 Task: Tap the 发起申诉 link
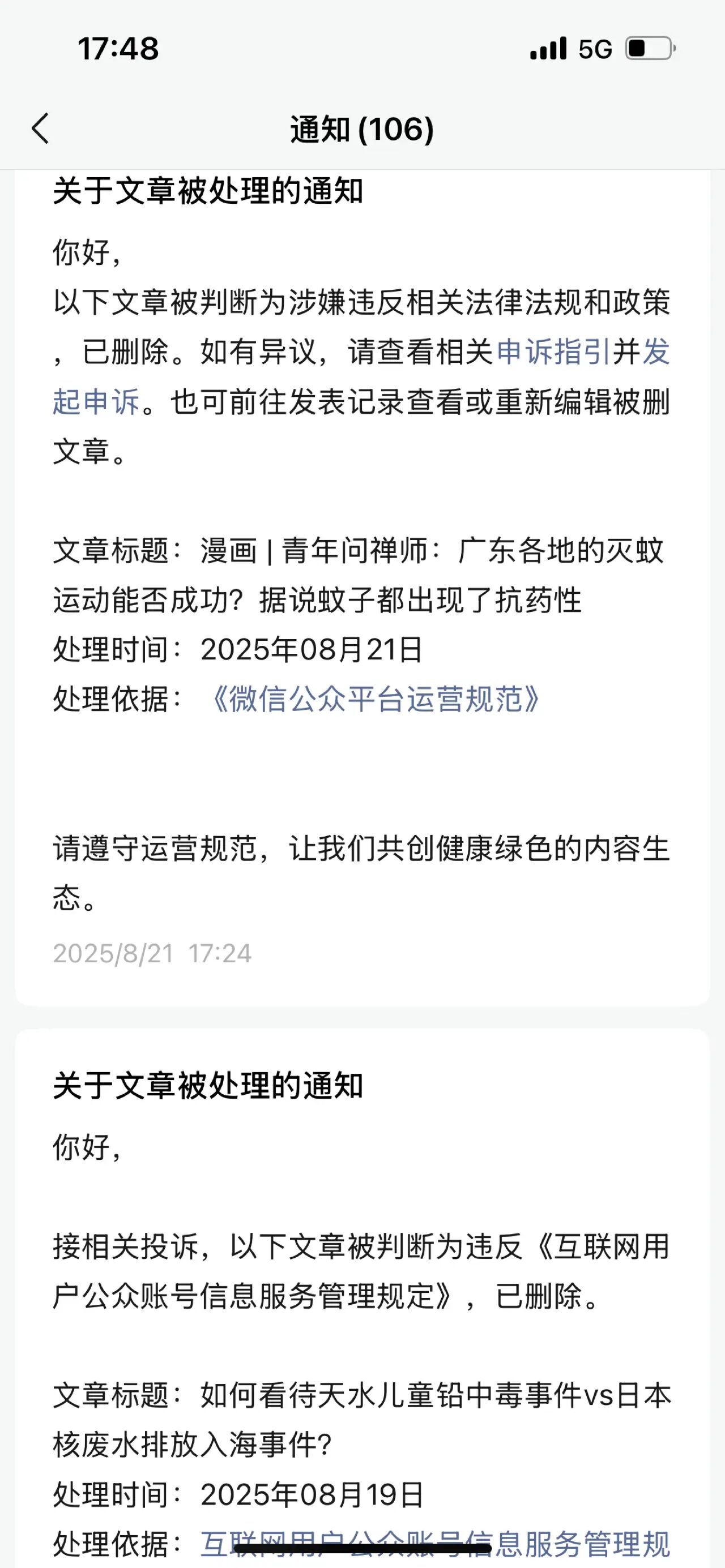[96, 402]
